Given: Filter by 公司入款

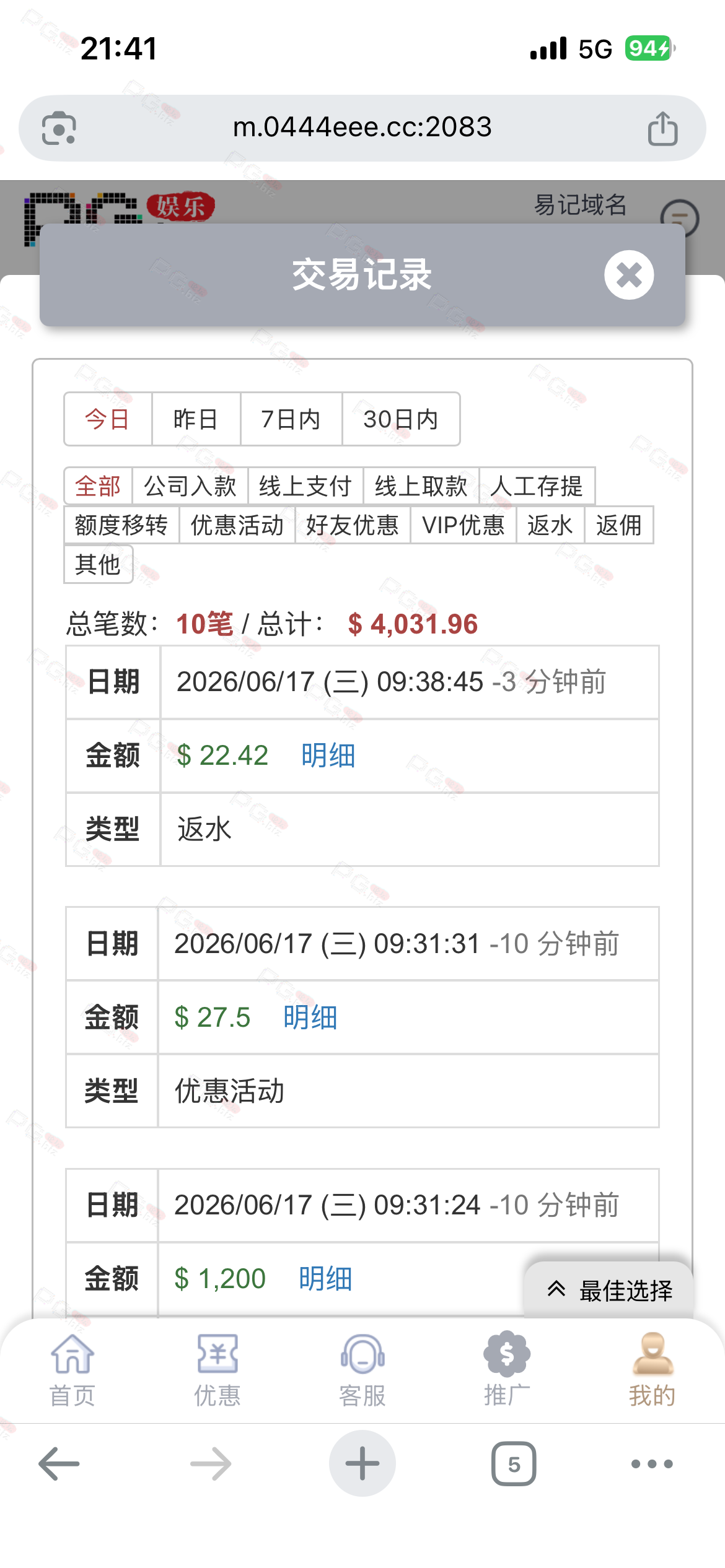Looking at the screenshot, I should click(x=190, y=486).
